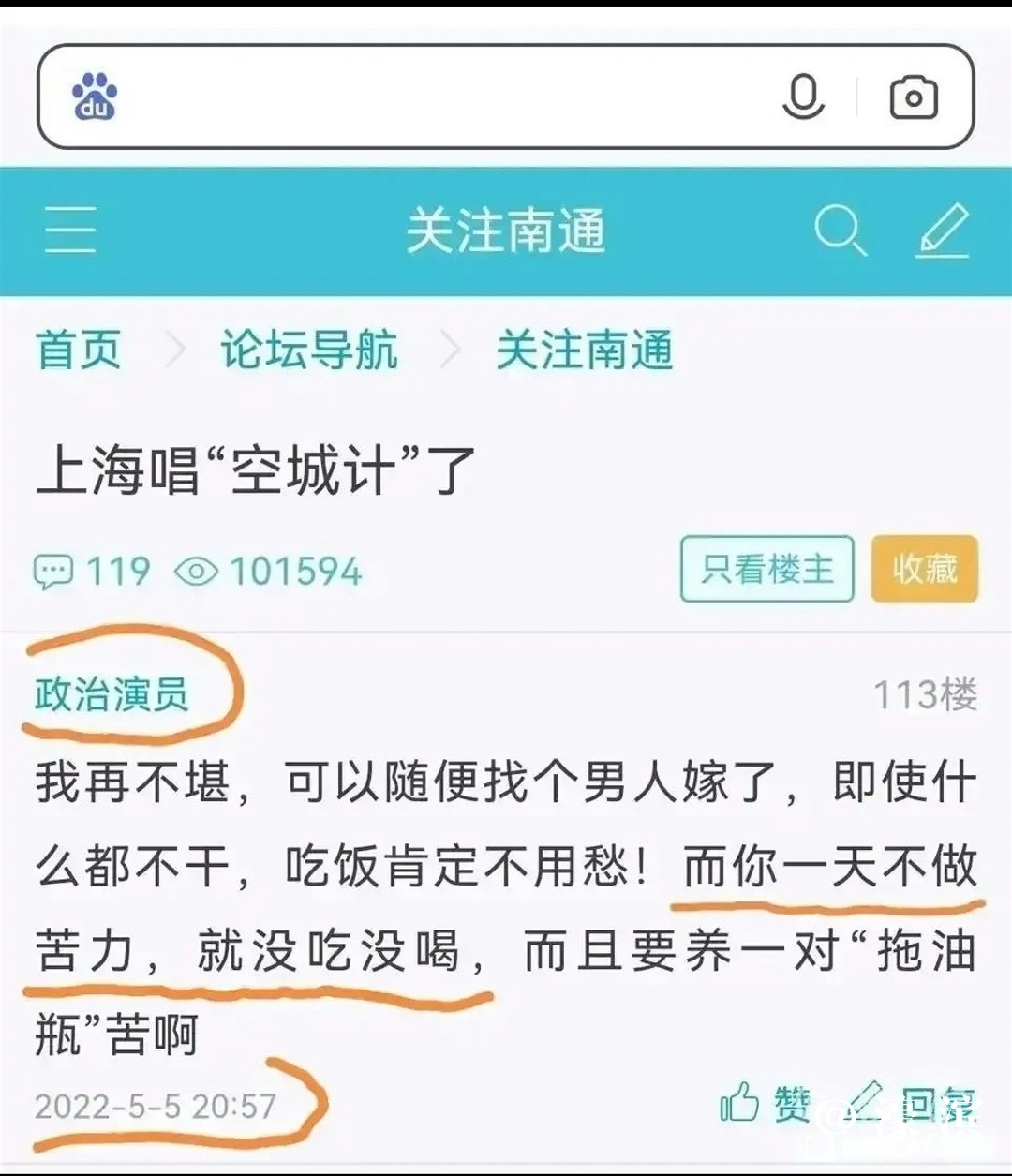Tap the Baidu search box
This screenshot has width=1012, height=1176.
(x=440, y=97)
